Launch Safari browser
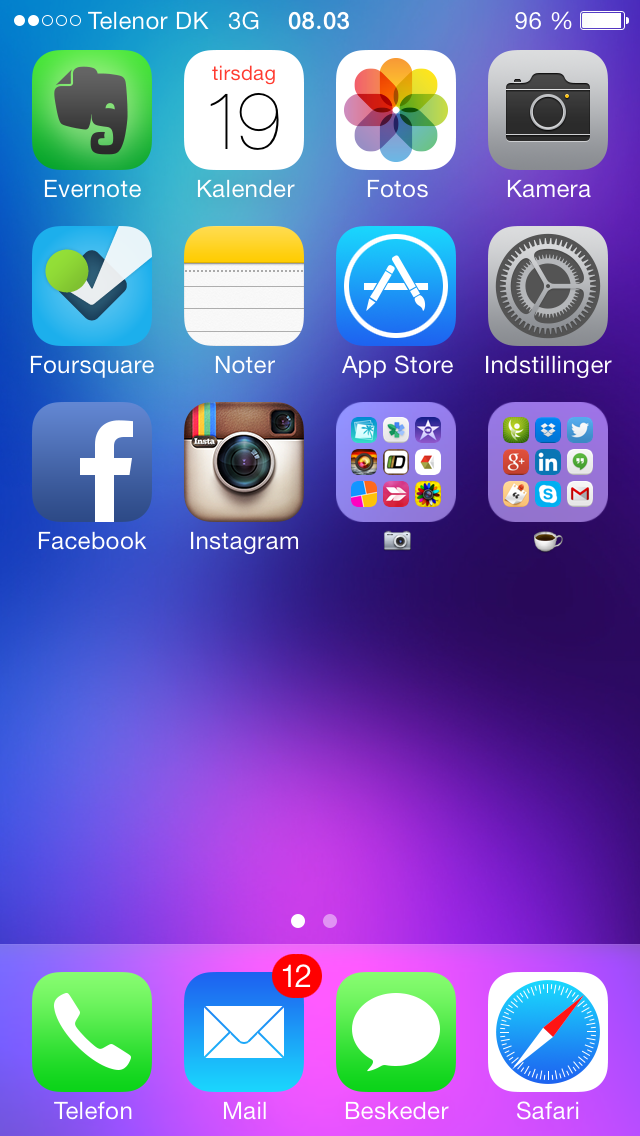 548,1032
